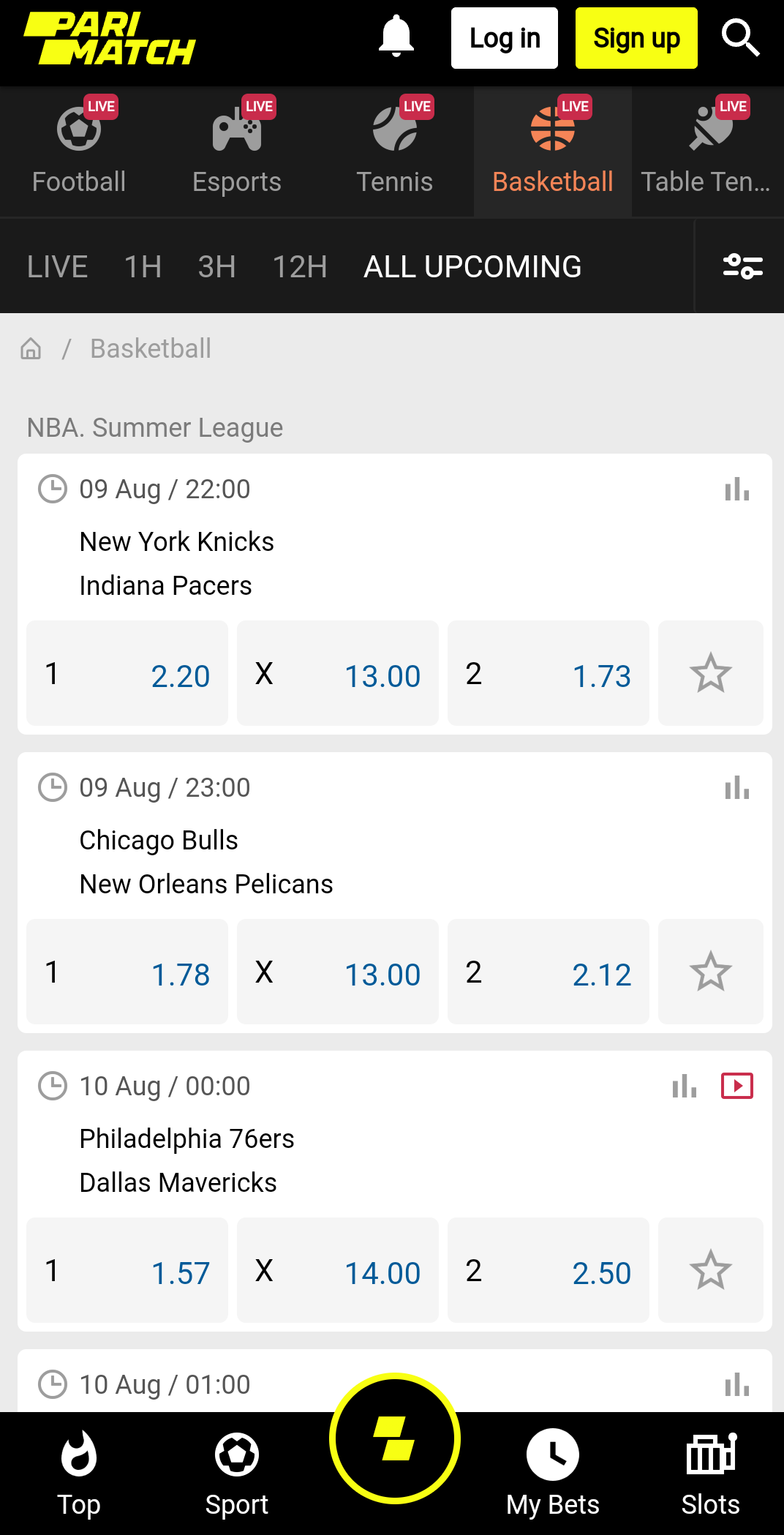Image resolution: width=784 pixels, height=1535 pixels.
Task: Open the filter settings sliders icon
Action: [742, 266]
